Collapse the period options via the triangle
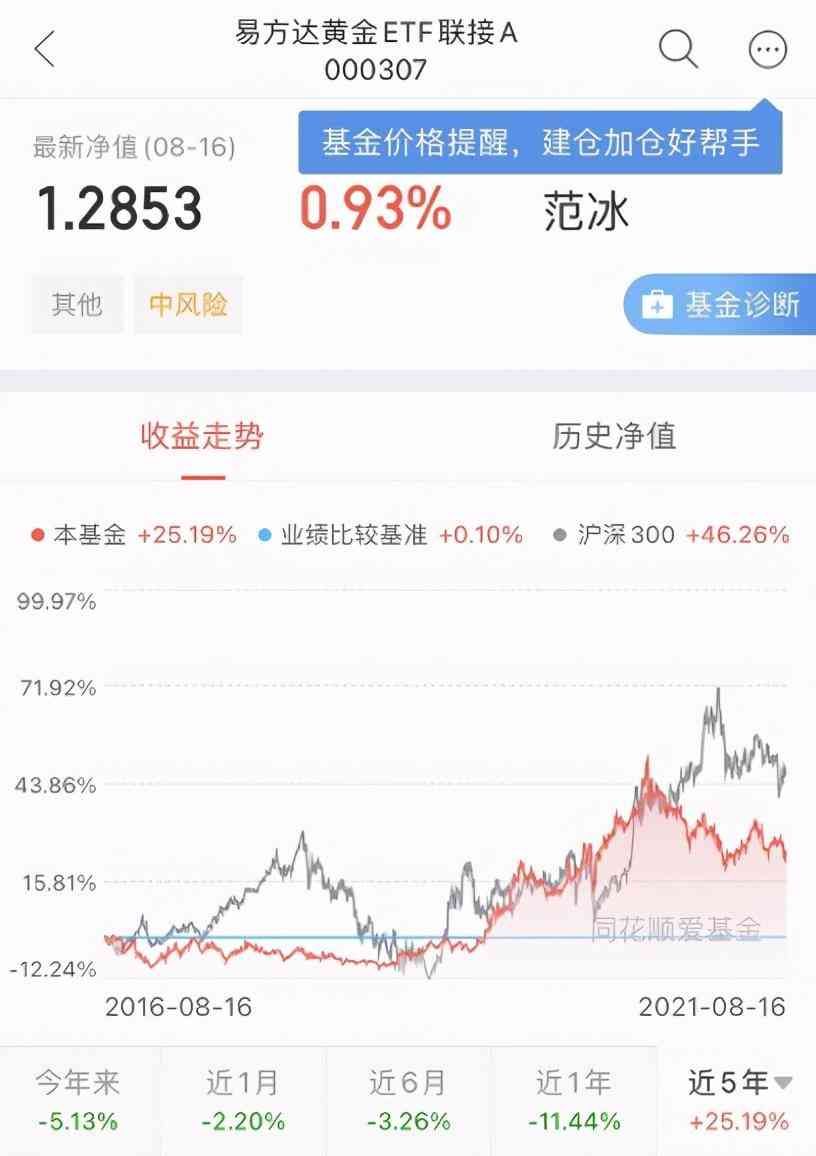The image size is (816, 1156). point(782,1081)
